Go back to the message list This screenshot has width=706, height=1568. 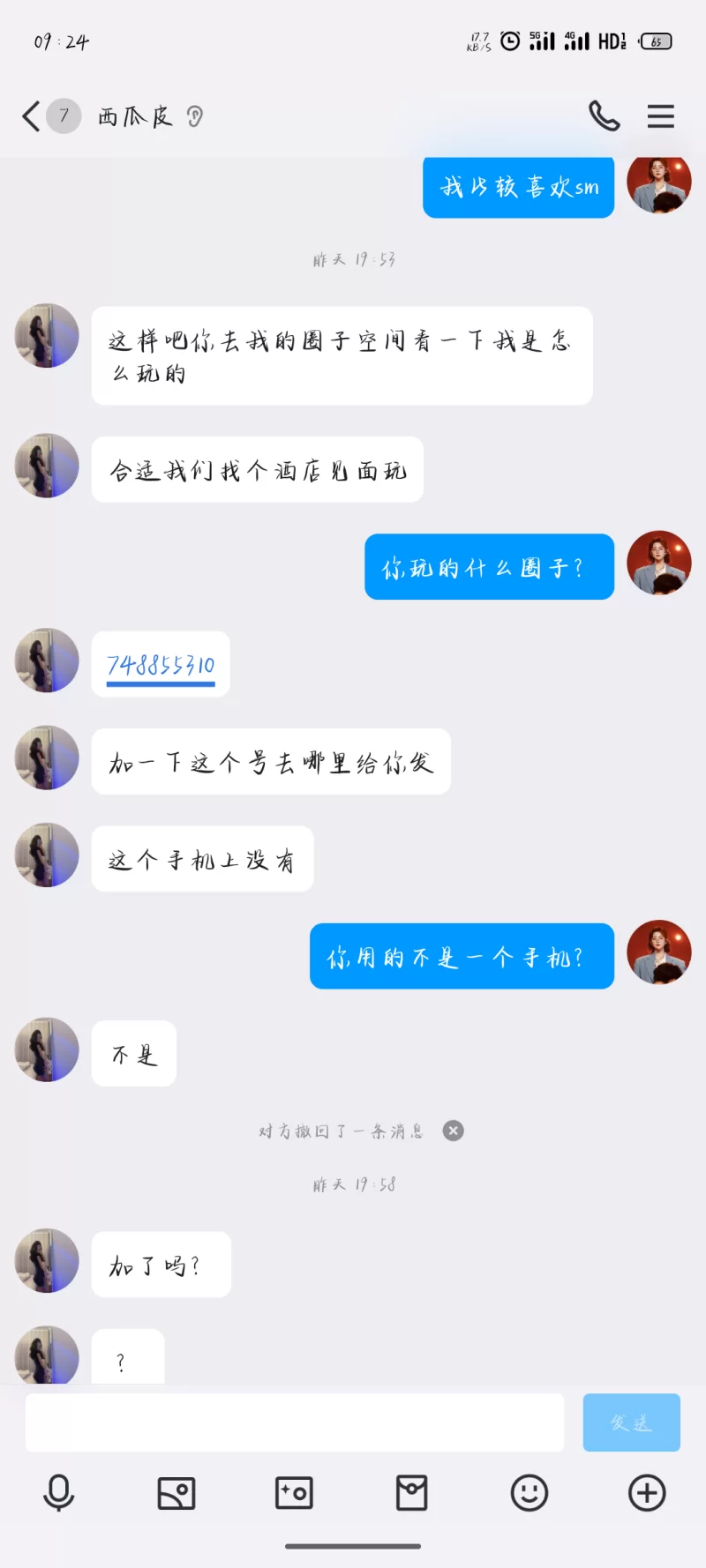(32, 116)
